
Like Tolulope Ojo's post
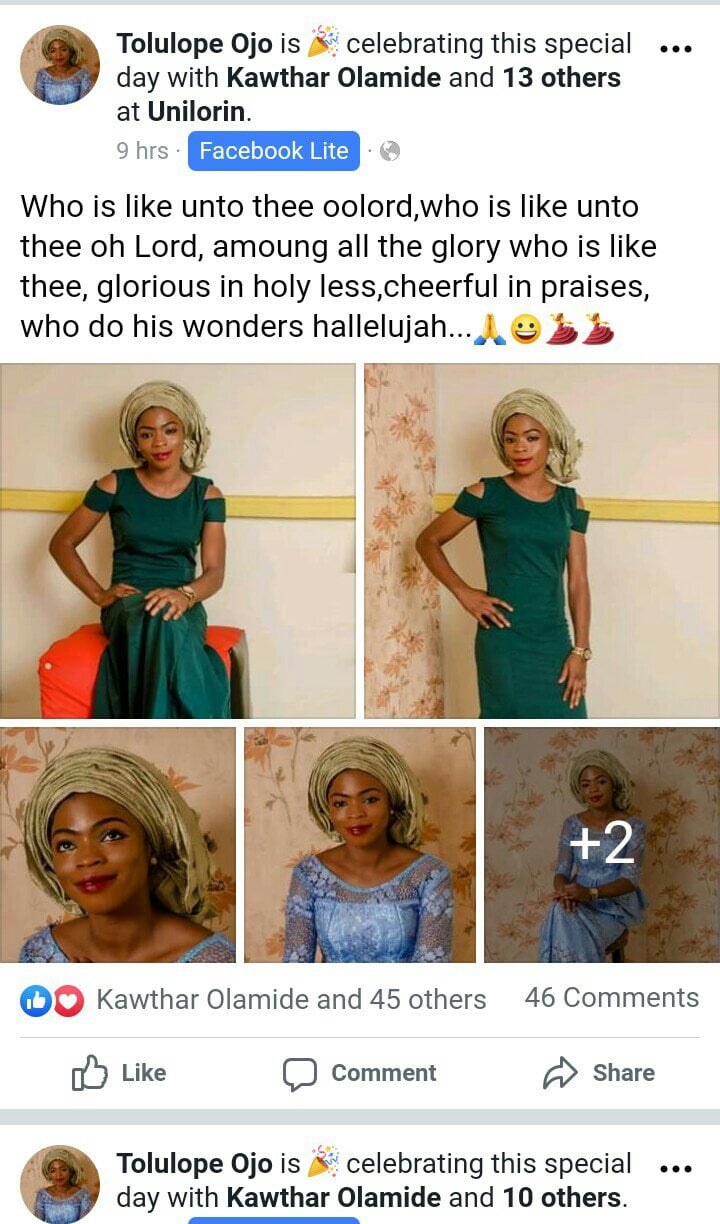coord(119,1073)
